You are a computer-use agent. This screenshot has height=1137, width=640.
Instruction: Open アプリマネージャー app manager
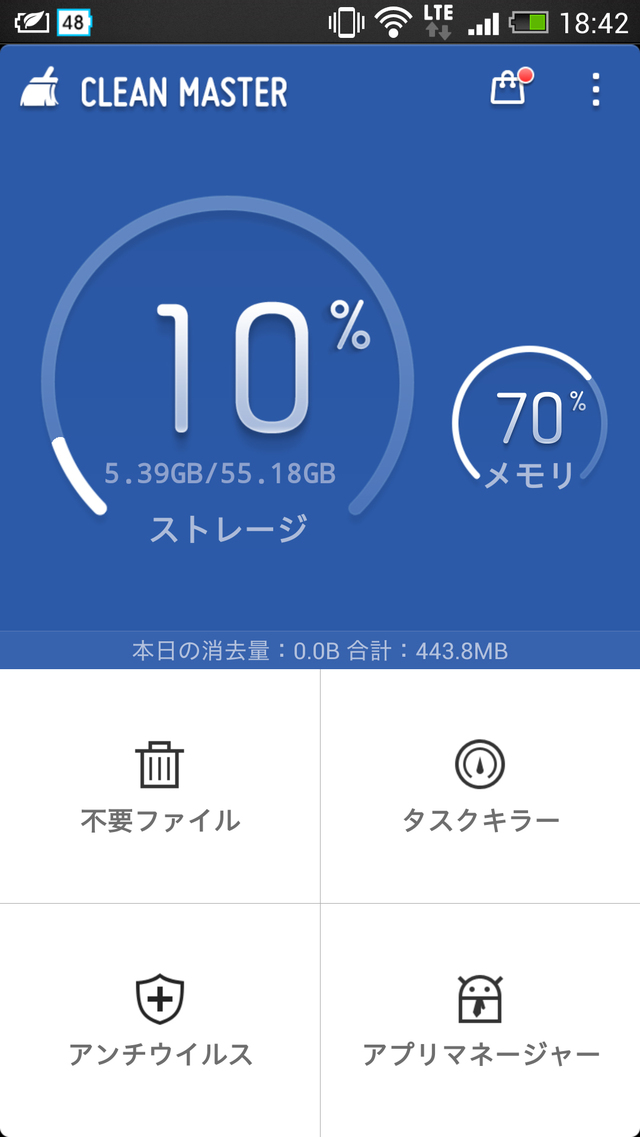coord(480,1020)
